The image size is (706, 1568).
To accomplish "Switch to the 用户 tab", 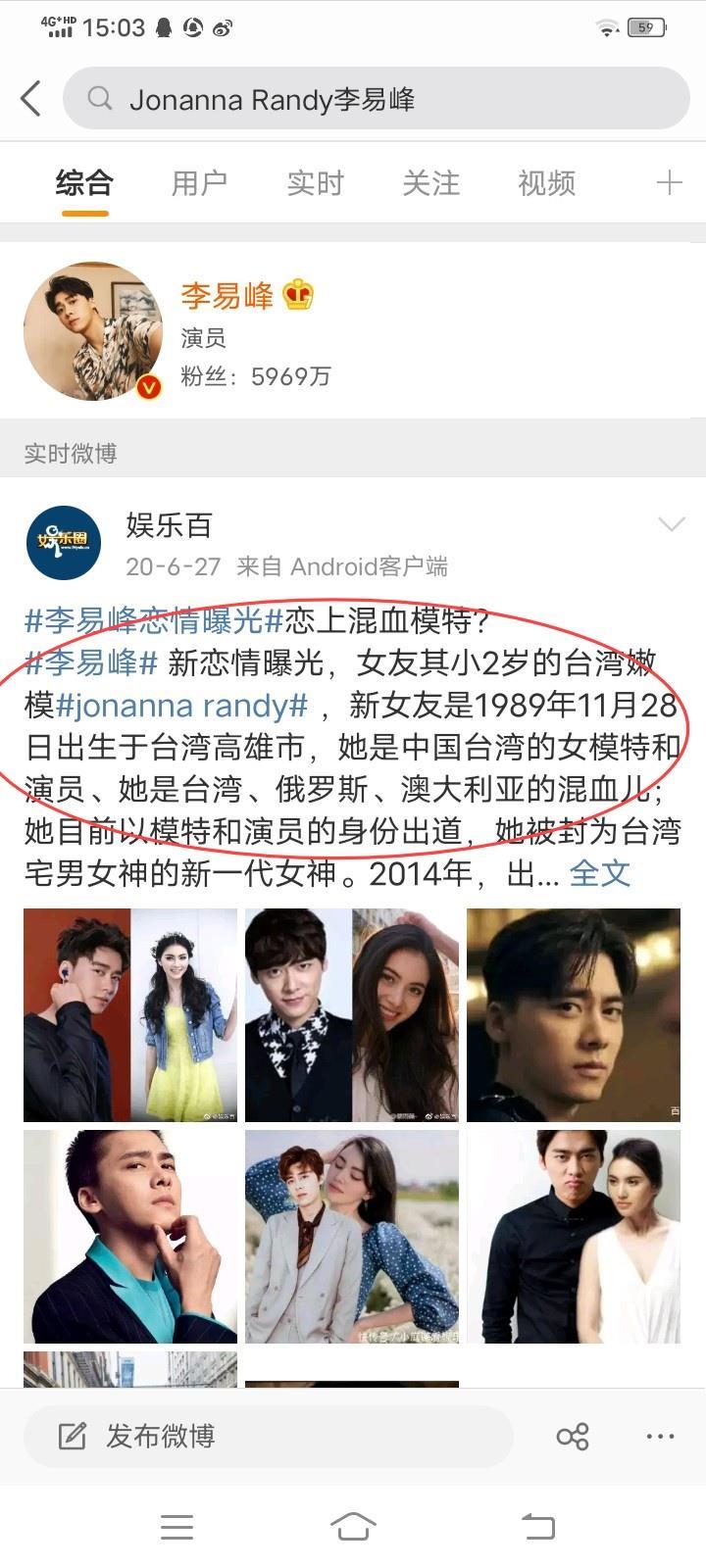I will pyautogui.click(x=199, y=183).
